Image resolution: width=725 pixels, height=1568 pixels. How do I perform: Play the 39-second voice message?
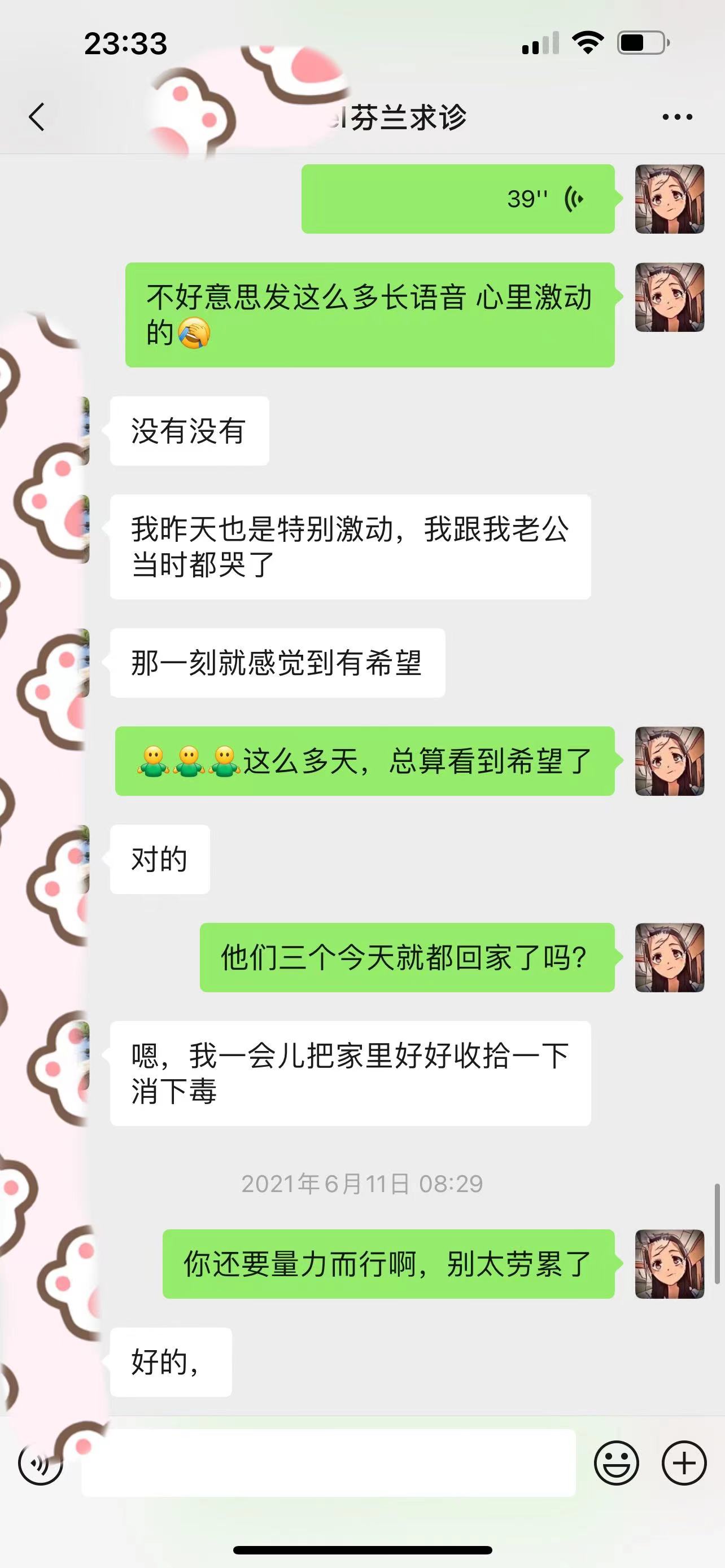point(458,199)
